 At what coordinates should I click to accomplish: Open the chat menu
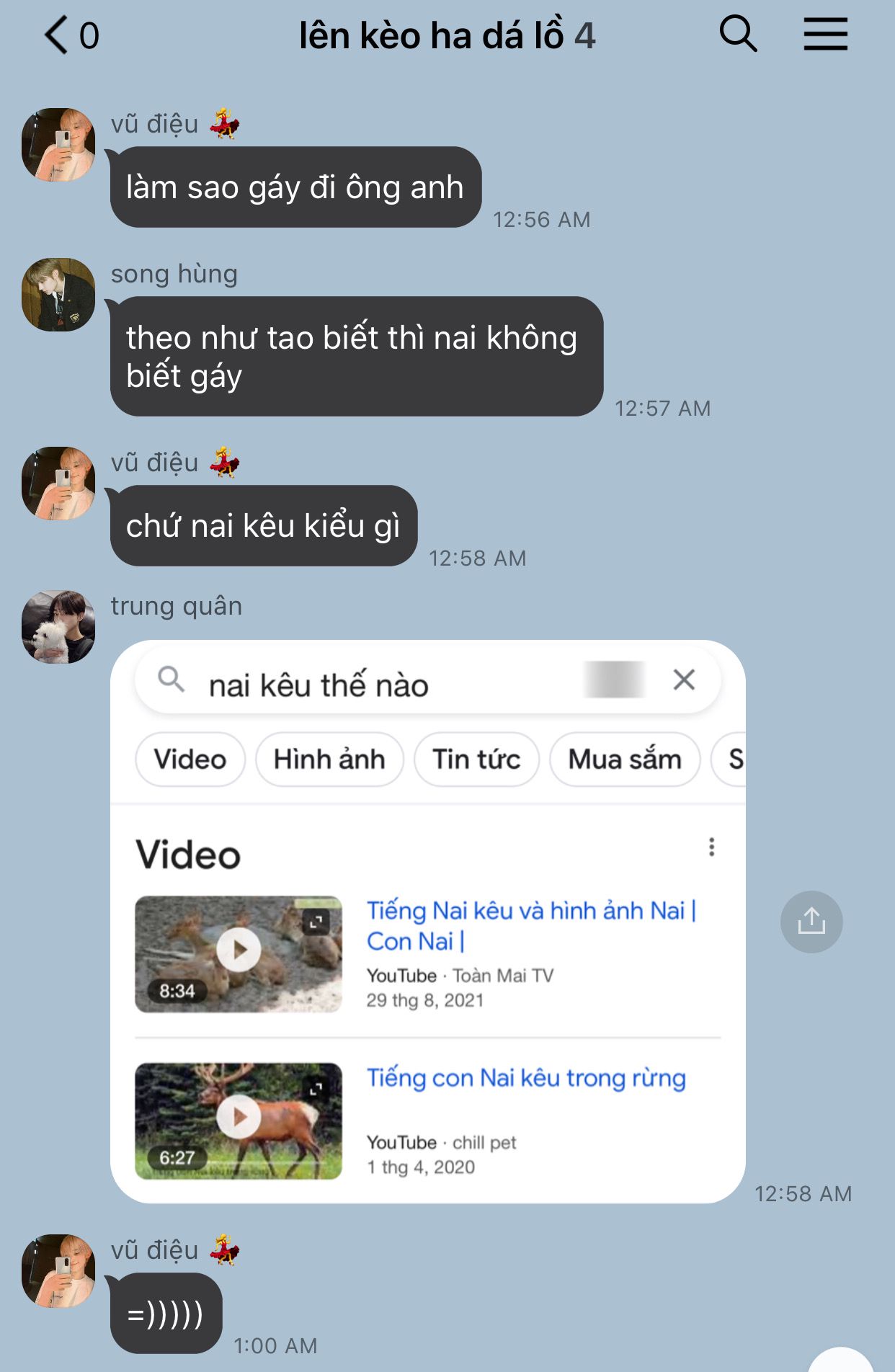click(x=825, y=35)
